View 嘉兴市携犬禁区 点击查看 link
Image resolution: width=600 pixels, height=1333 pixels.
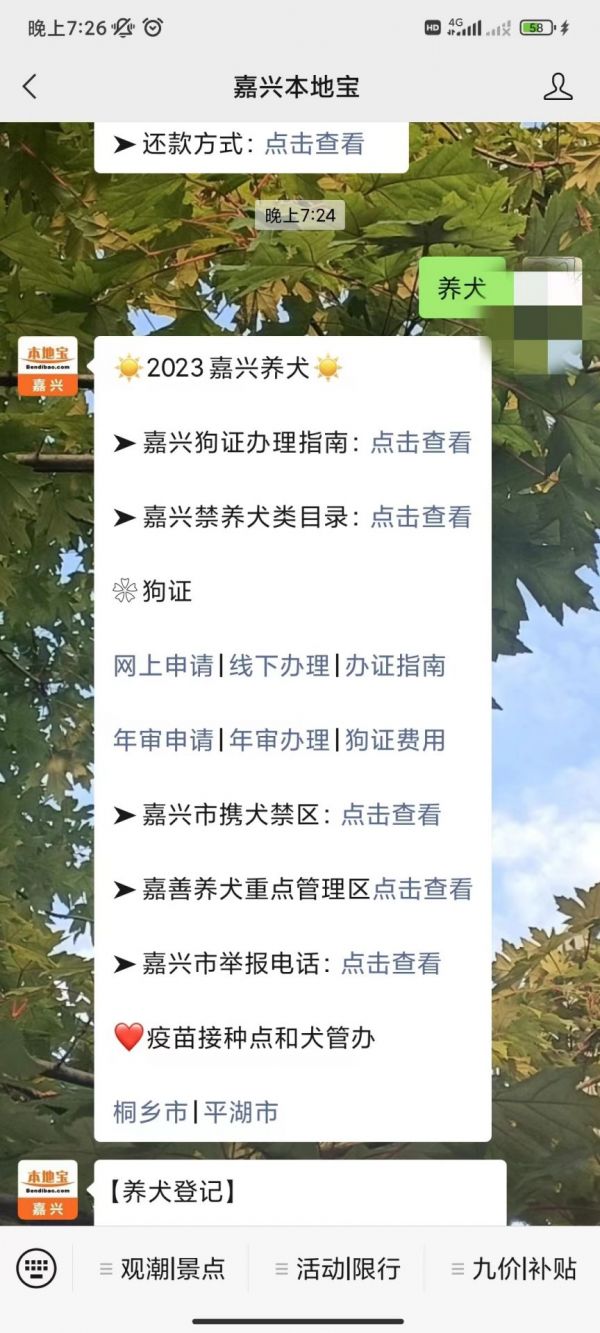tap(390, 815)
